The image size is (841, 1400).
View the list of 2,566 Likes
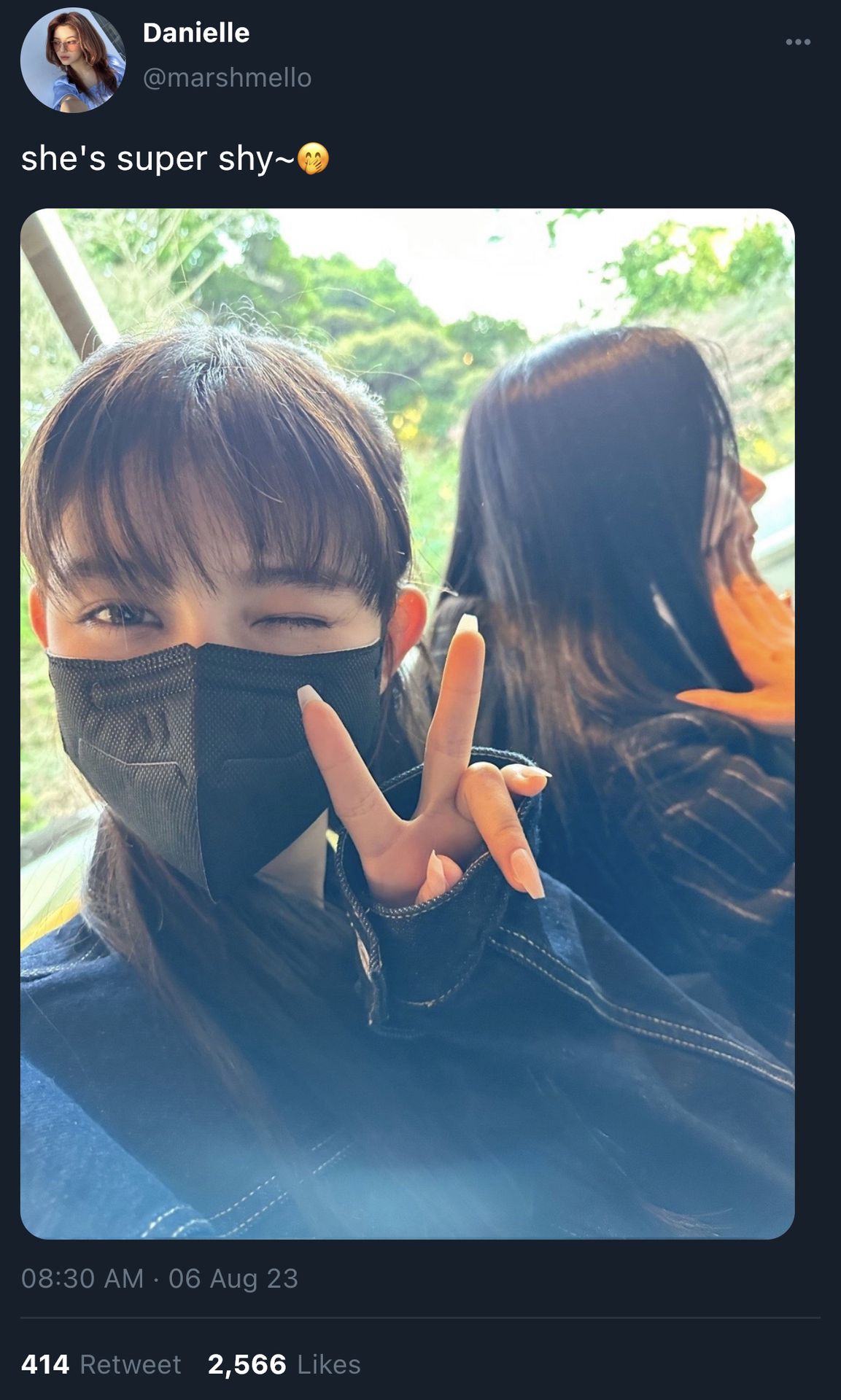284,1364
